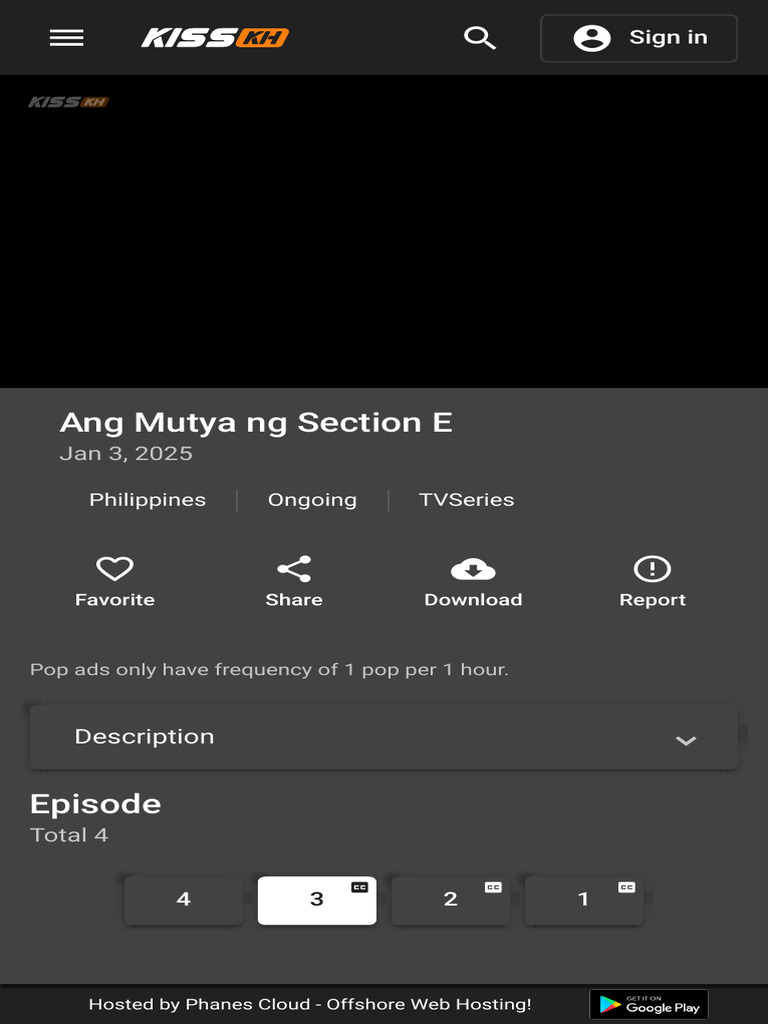Screen dimensions: 768x1024
Task: Open the Google Play badge
Action: (649, 1005)
